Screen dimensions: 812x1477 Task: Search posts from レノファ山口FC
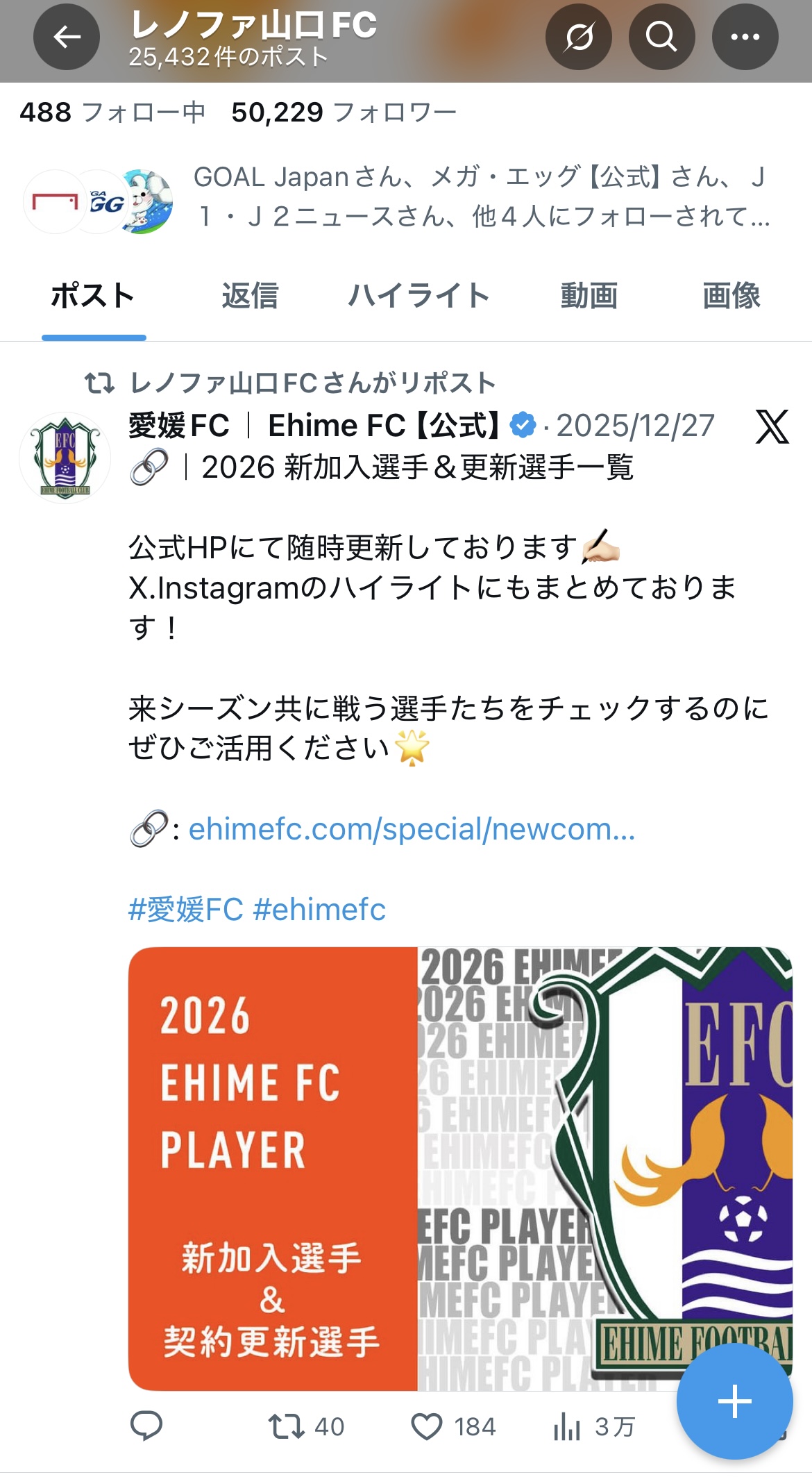[x=661, y=37]
